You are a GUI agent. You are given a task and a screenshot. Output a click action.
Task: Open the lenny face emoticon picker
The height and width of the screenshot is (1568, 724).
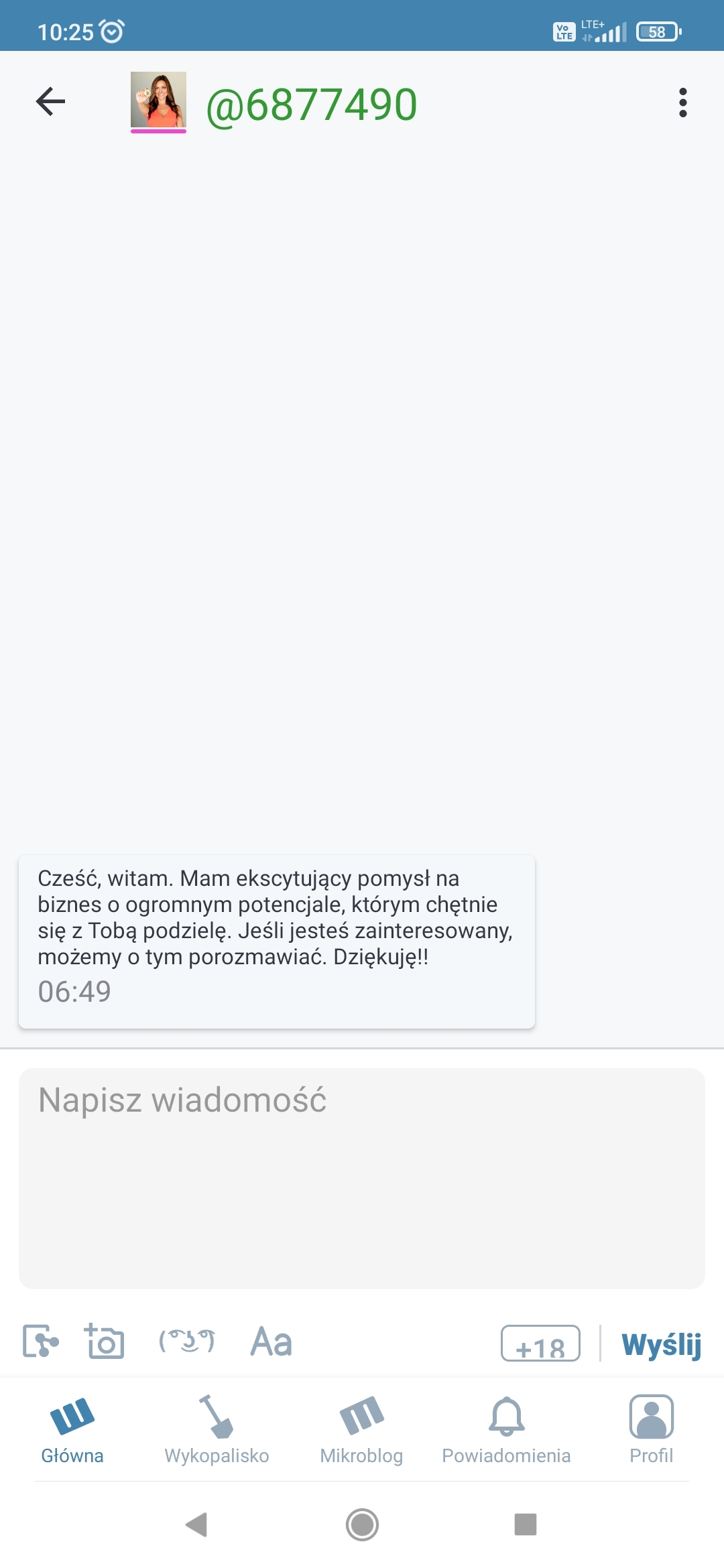tap(187, 1342)
